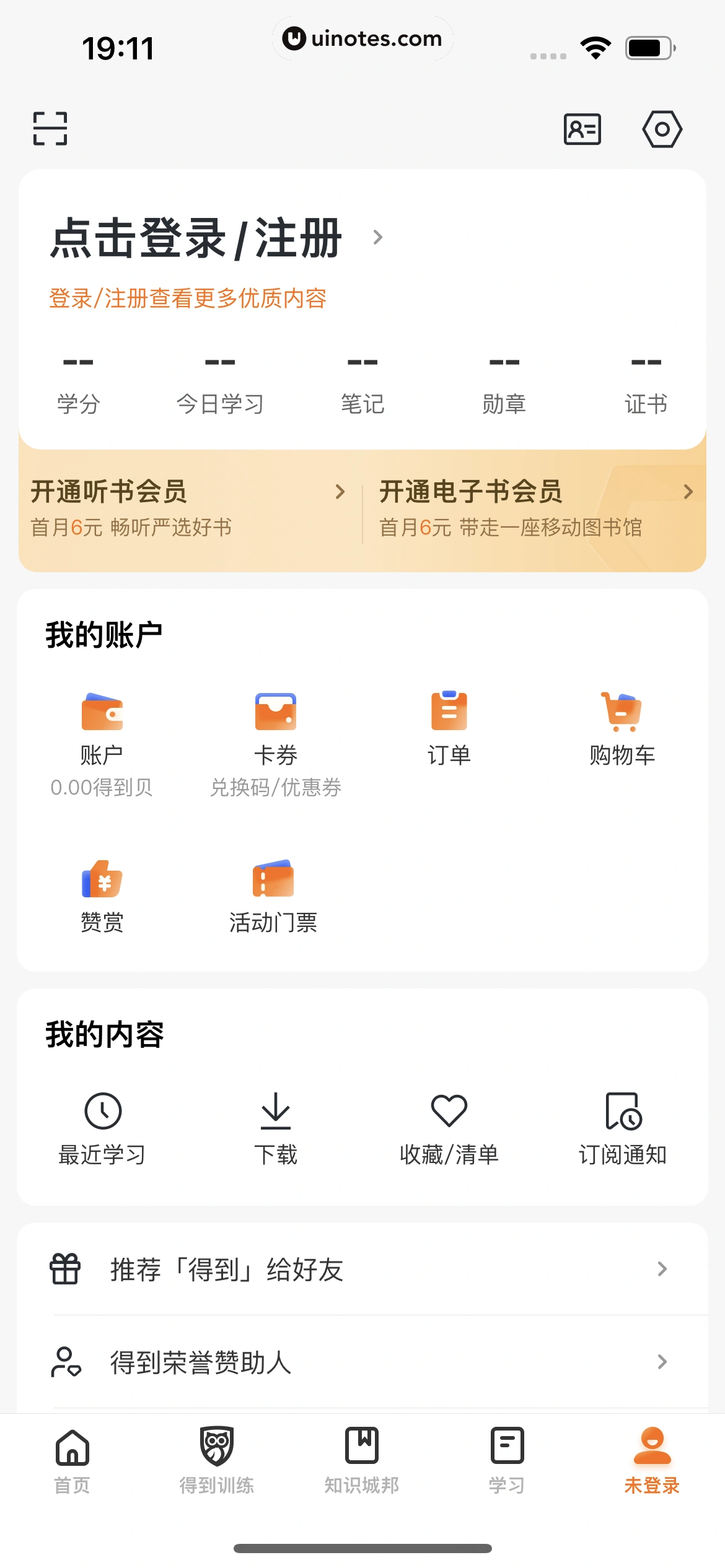Open 下载 downloads

276,1127
